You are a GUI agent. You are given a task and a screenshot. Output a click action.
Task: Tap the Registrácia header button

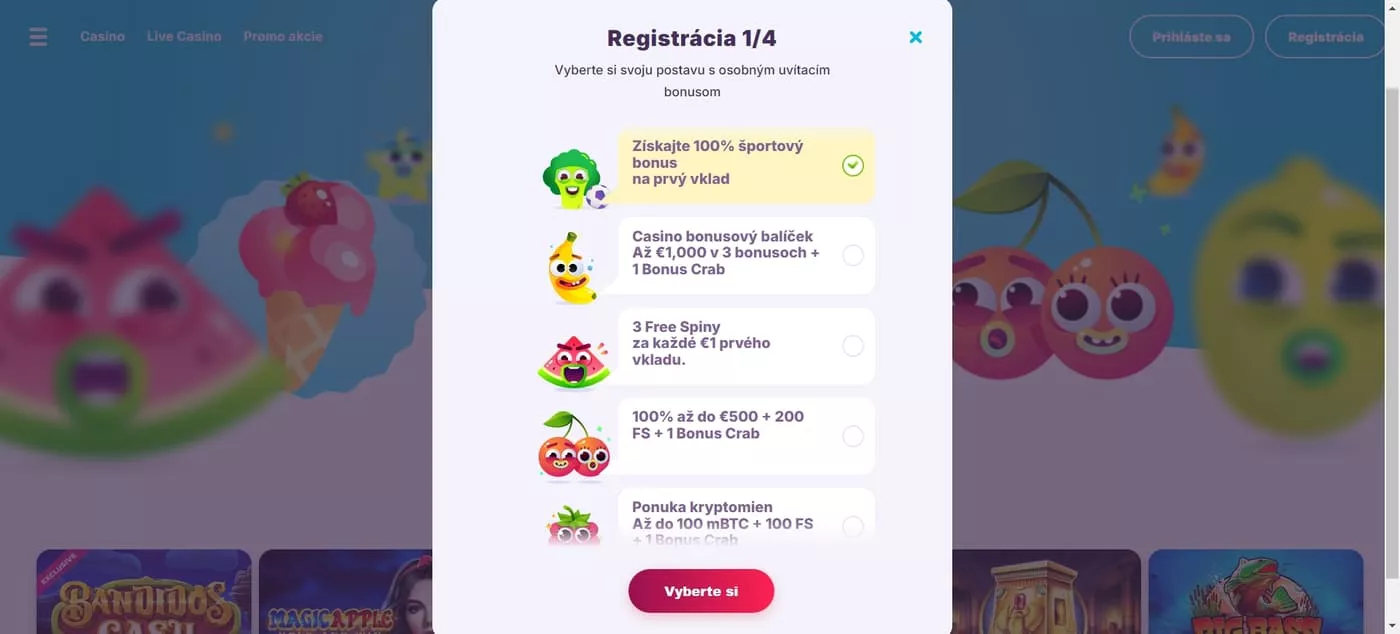tap(1325, 37)
